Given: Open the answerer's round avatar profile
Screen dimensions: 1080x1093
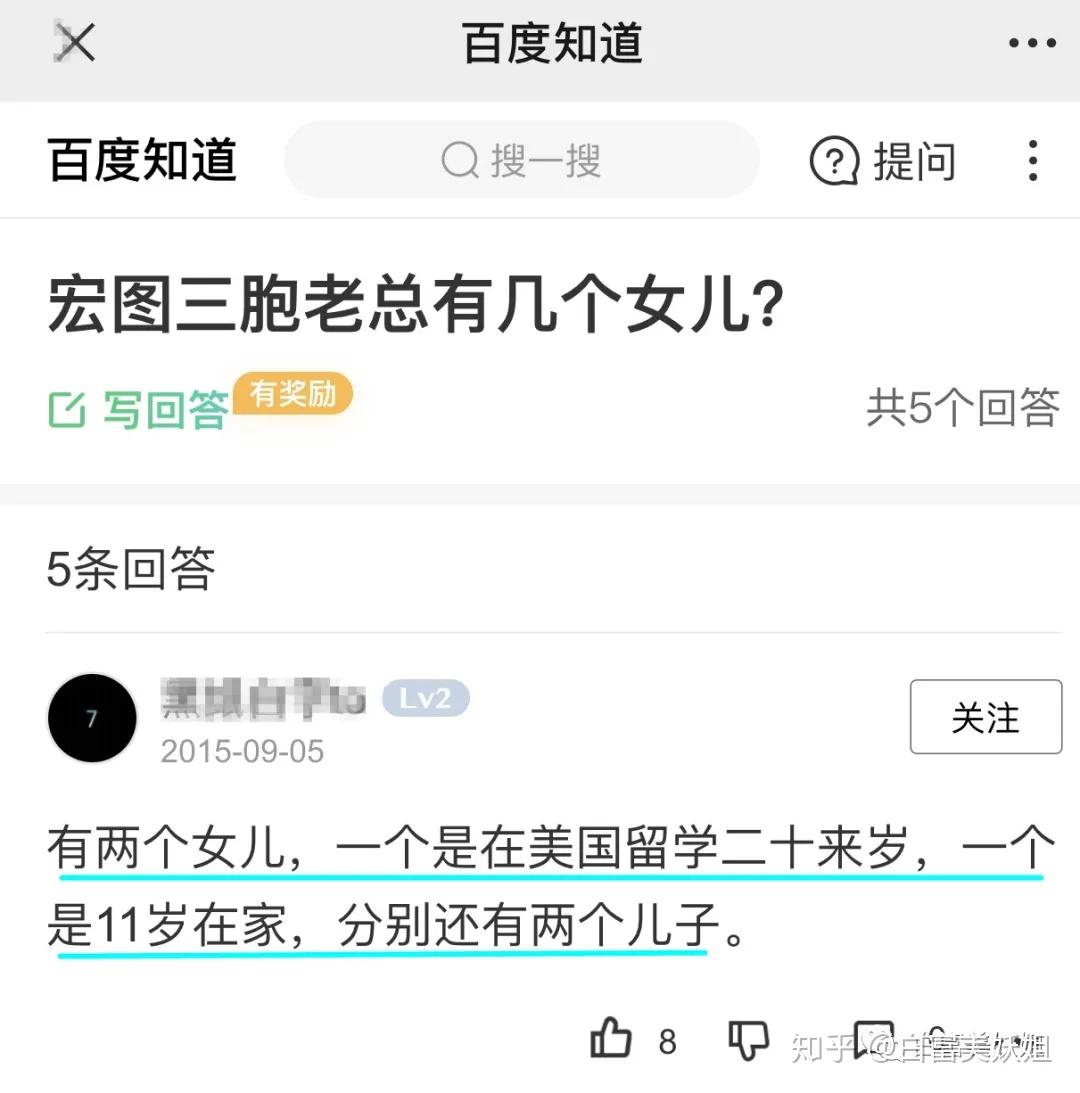Looking at the screenshot, I should (x=92, y=717).
